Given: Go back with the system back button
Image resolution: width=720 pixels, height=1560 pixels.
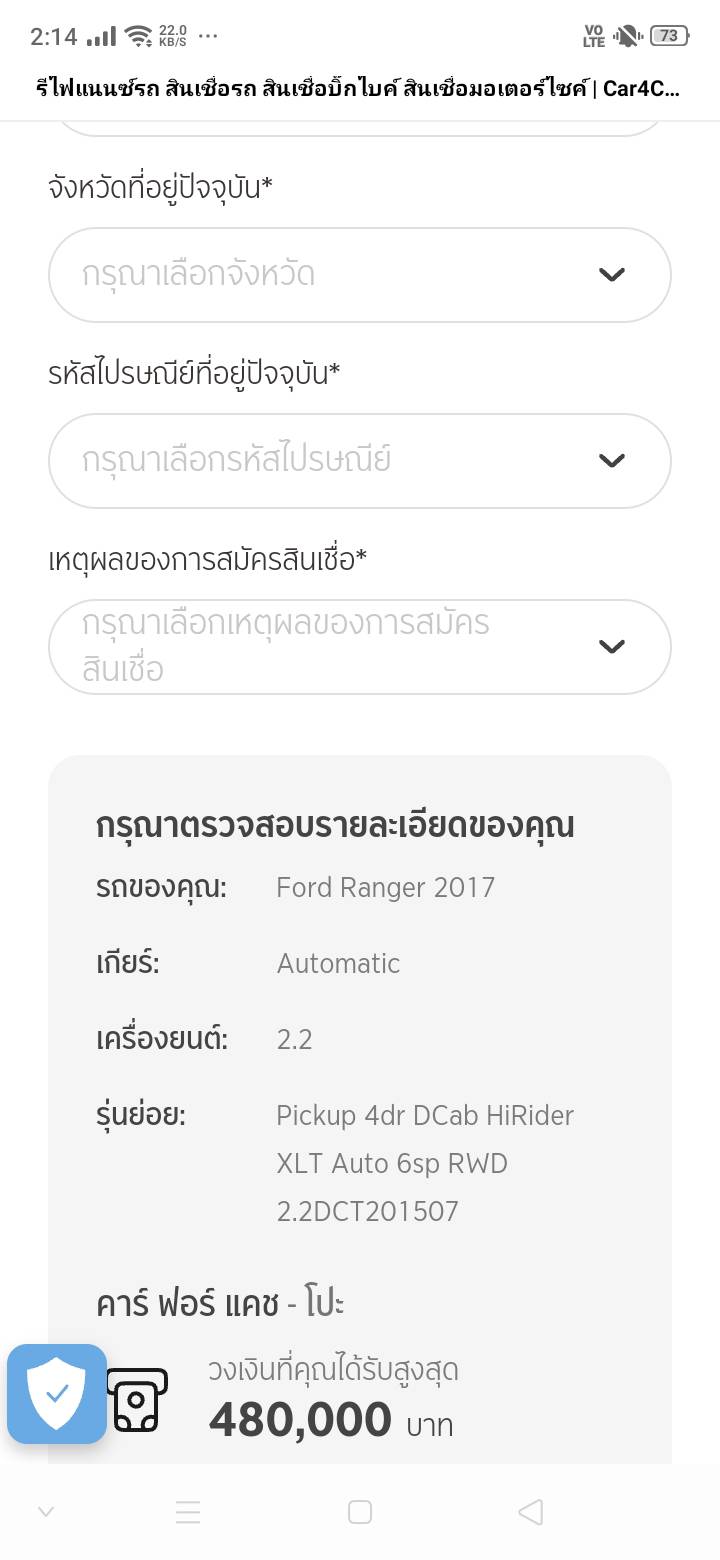Looking at the screenshot, I should coord(531,1512).
